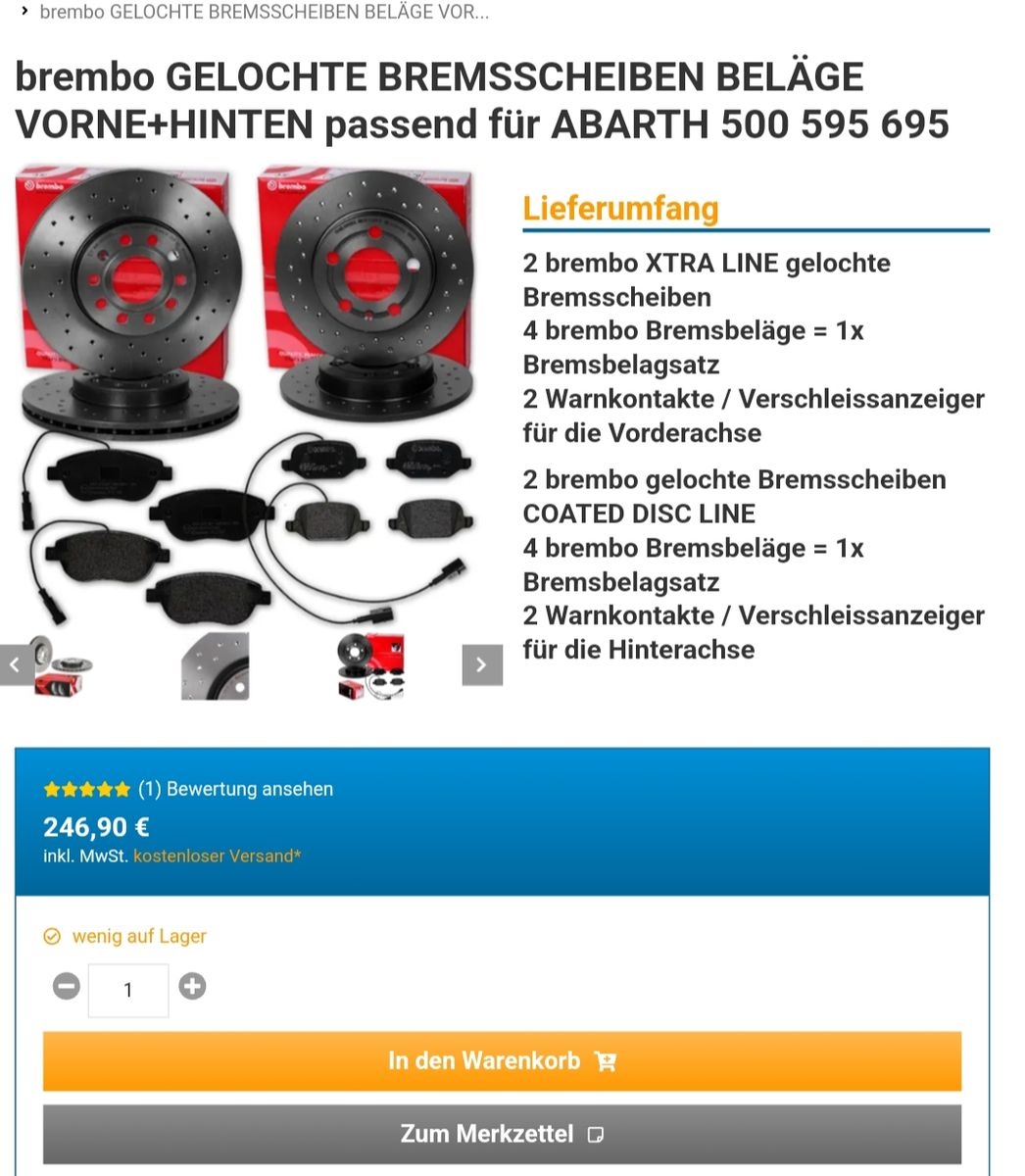Screen dimensions: 1025x1176
Task: Save item with Zum Merkzettel
Action: pos(502,1134)
